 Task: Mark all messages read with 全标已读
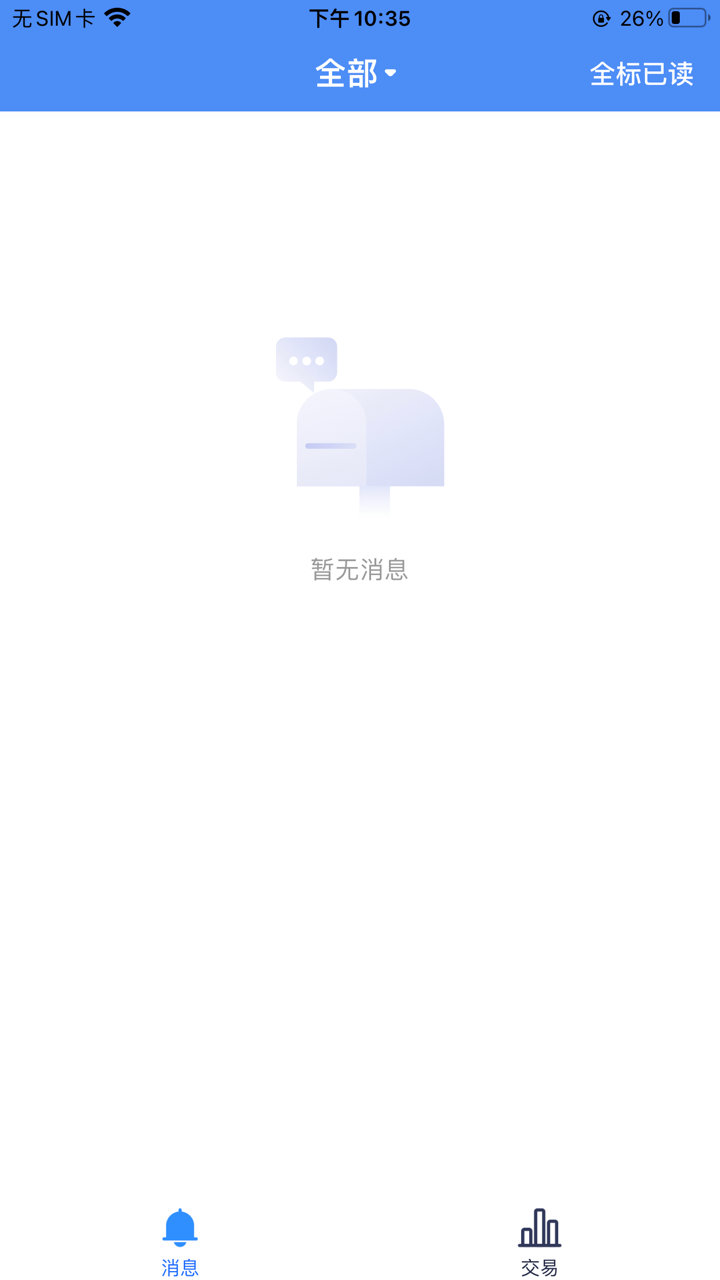click(x=641, y=74)
